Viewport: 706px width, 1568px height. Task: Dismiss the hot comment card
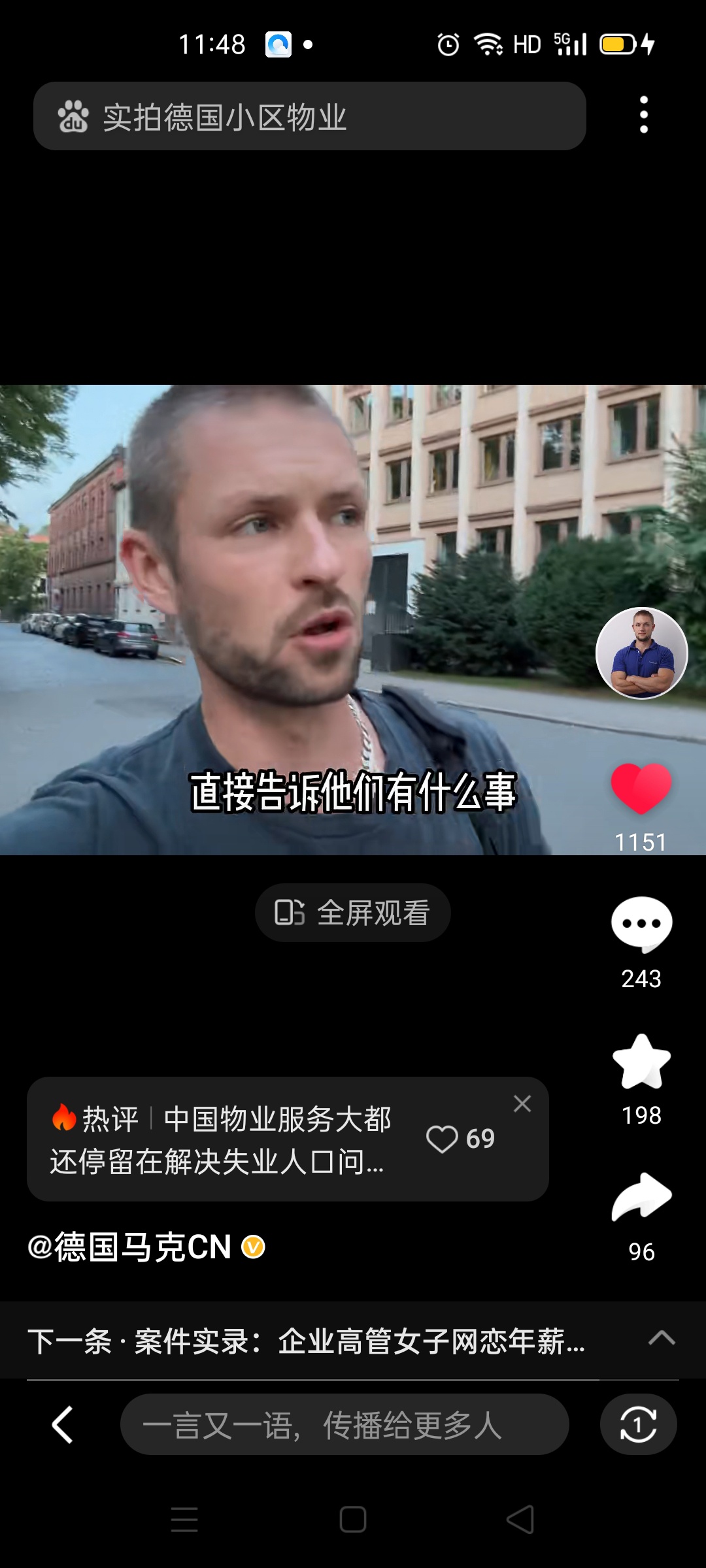(x=522, y=1103)
